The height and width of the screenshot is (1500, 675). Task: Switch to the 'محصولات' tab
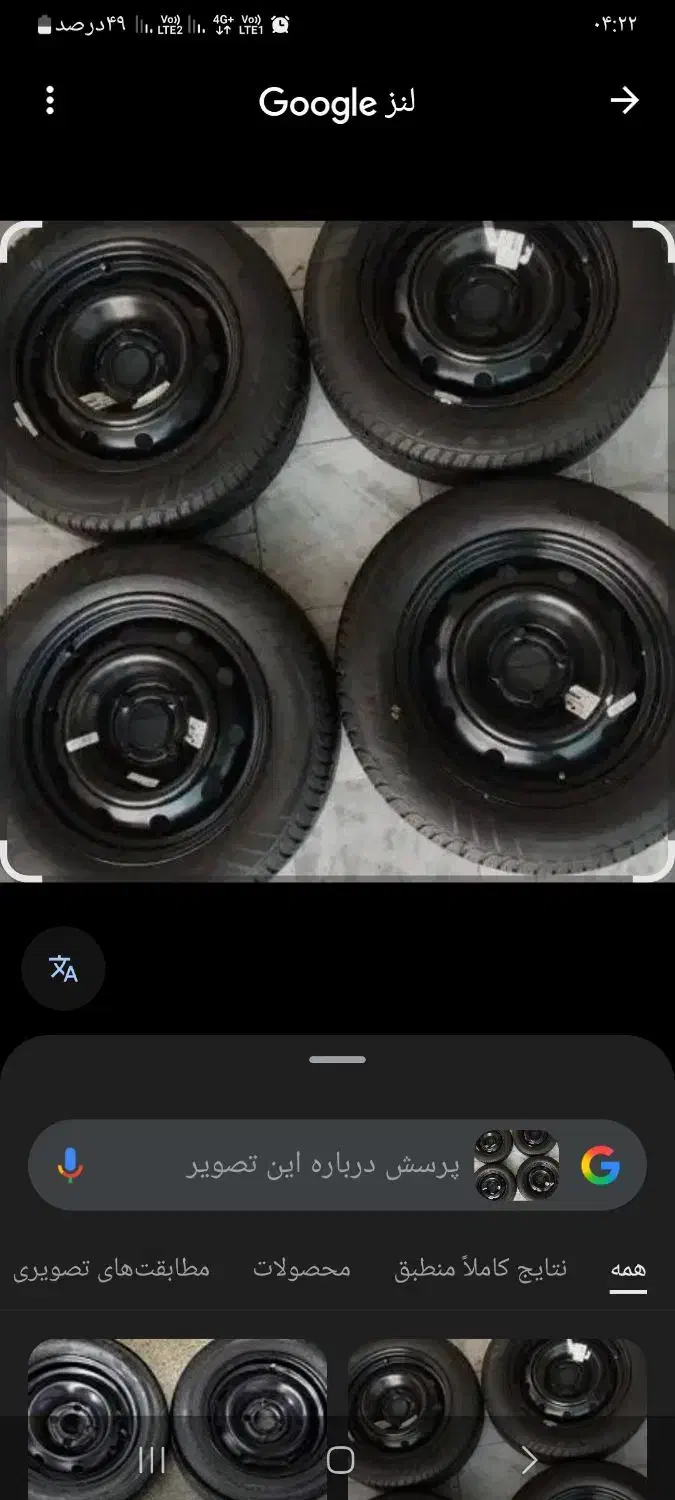(301, 1269)
